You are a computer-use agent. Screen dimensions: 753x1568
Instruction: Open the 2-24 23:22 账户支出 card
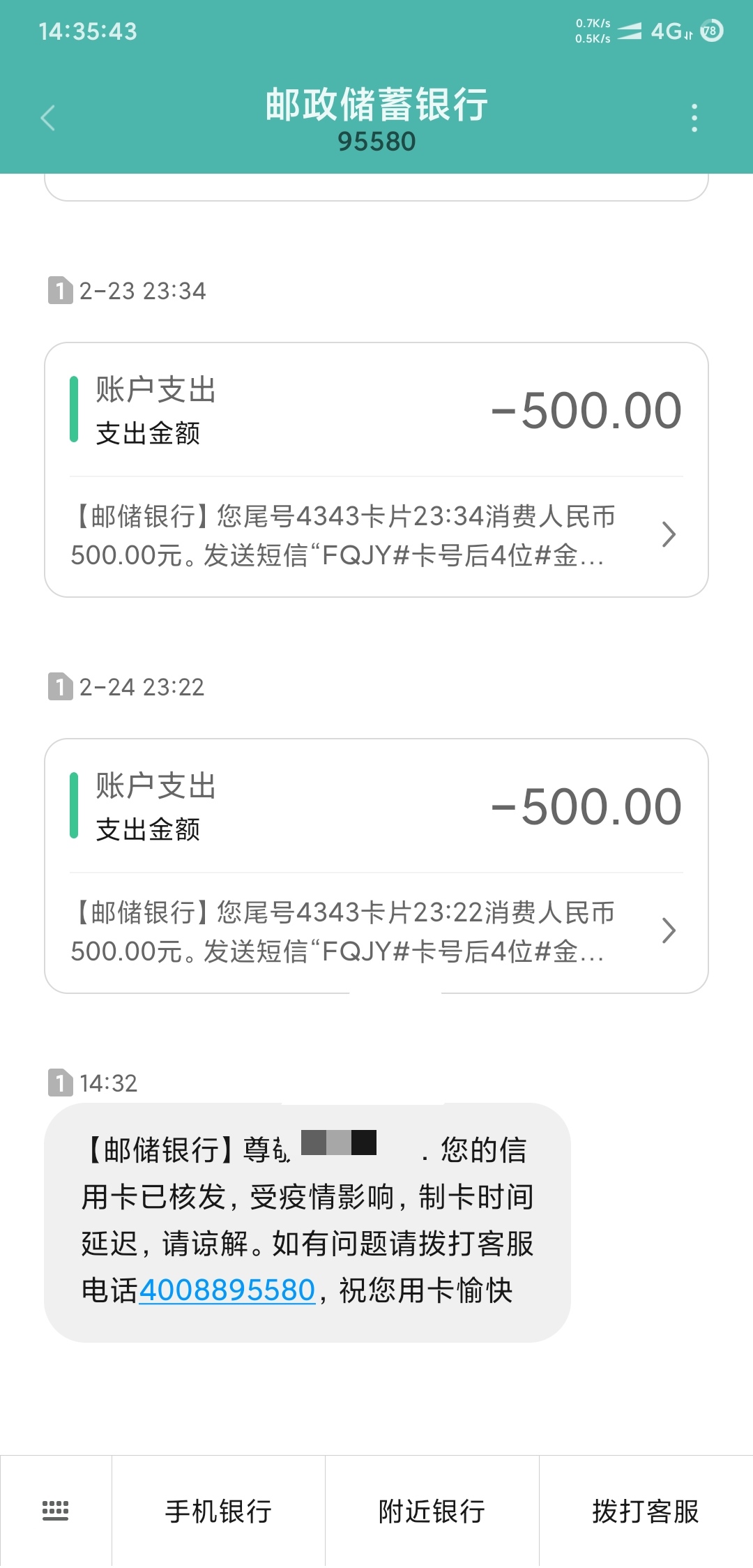[x=376, y=866]
